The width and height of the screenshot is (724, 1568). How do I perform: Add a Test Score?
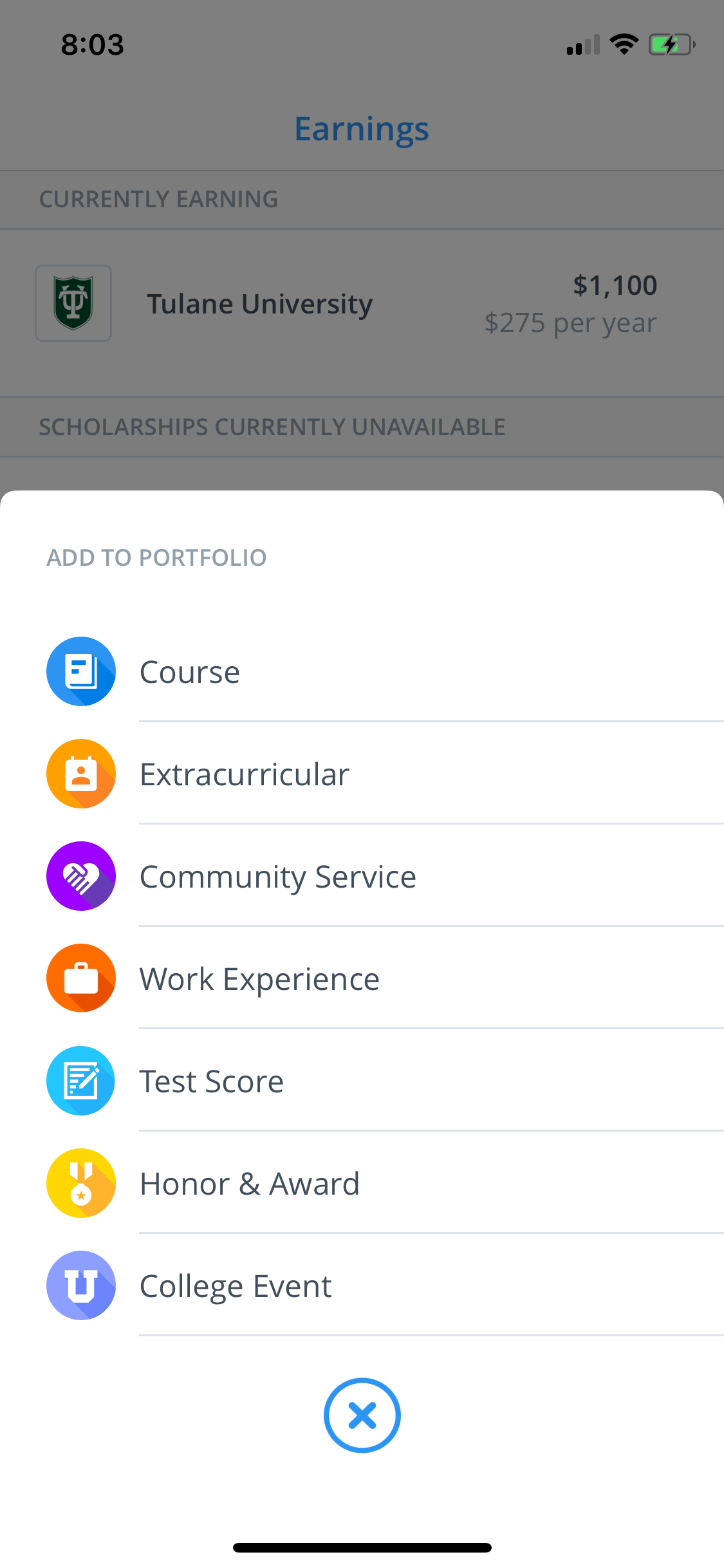pyautogui.click(x=362, y=1081)
